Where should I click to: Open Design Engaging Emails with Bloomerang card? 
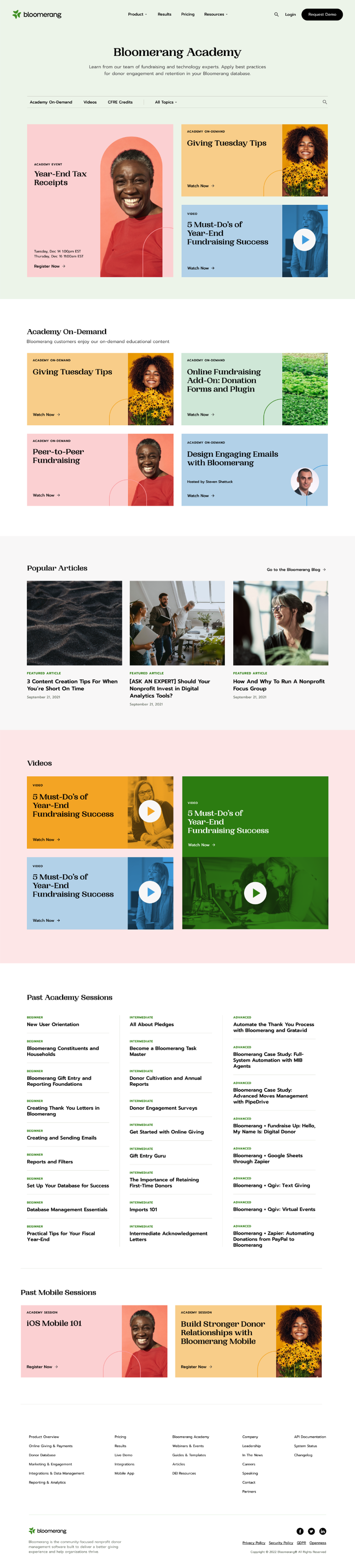click(x=232, y=458)
